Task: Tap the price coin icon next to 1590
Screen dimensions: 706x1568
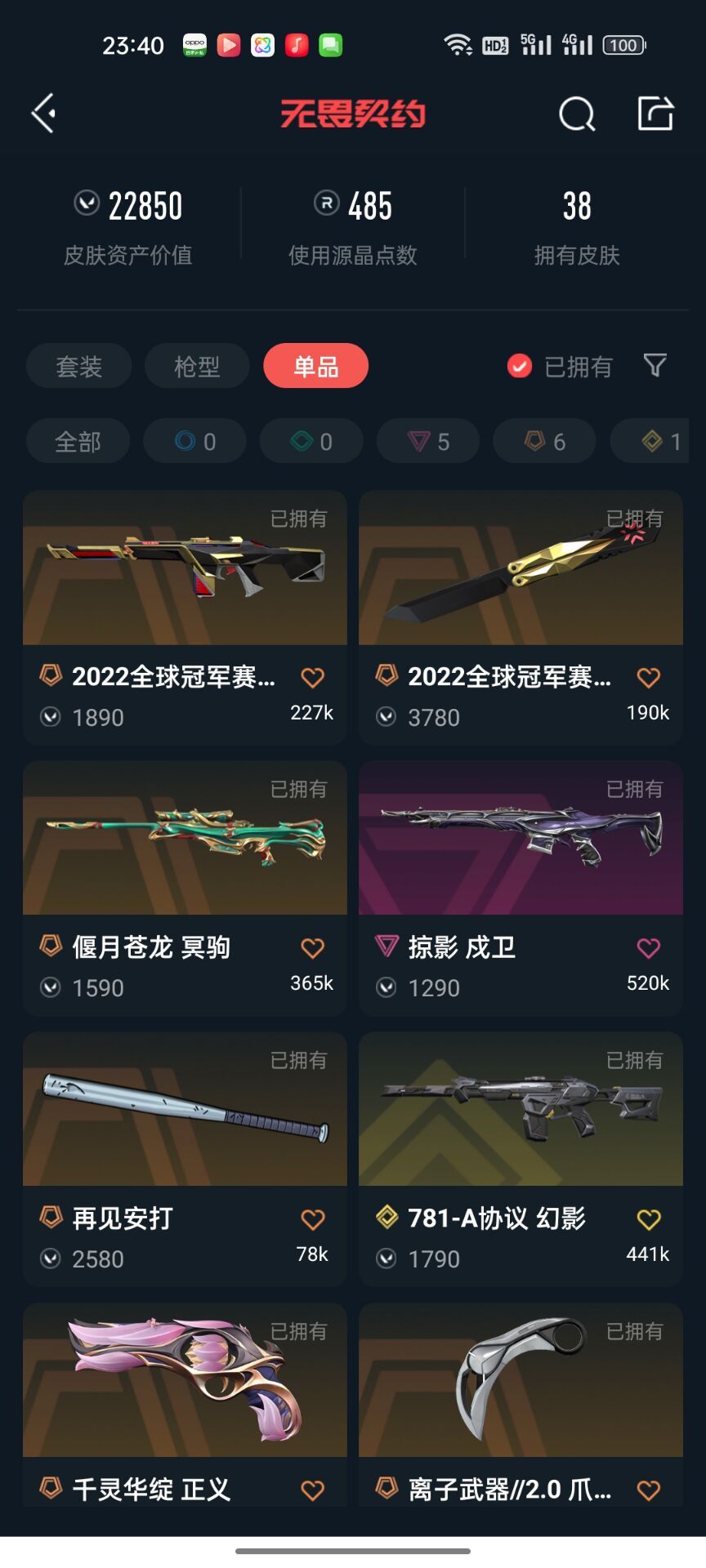Action: tap(50, 987)
